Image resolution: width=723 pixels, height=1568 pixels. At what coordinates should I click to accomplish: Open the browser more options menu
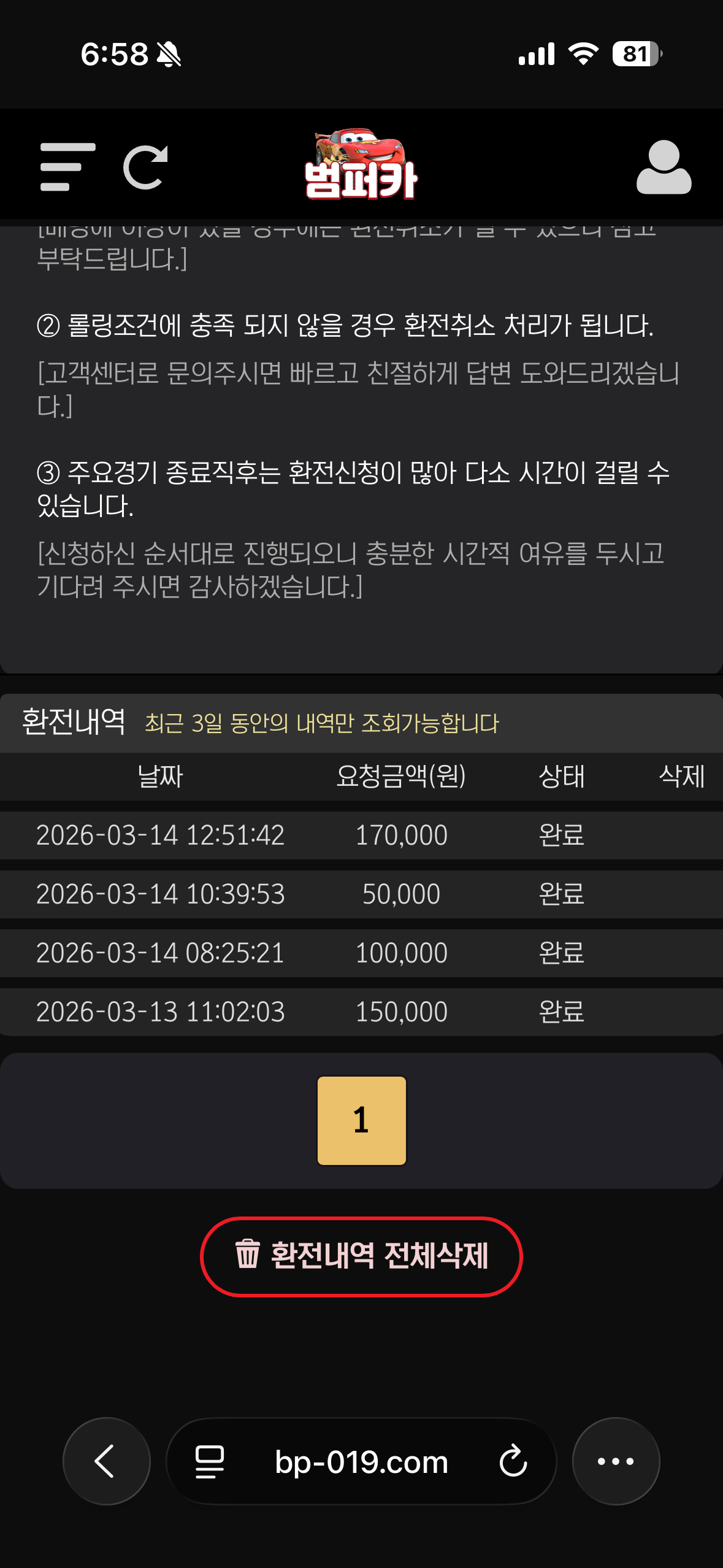click(616, 1461)
